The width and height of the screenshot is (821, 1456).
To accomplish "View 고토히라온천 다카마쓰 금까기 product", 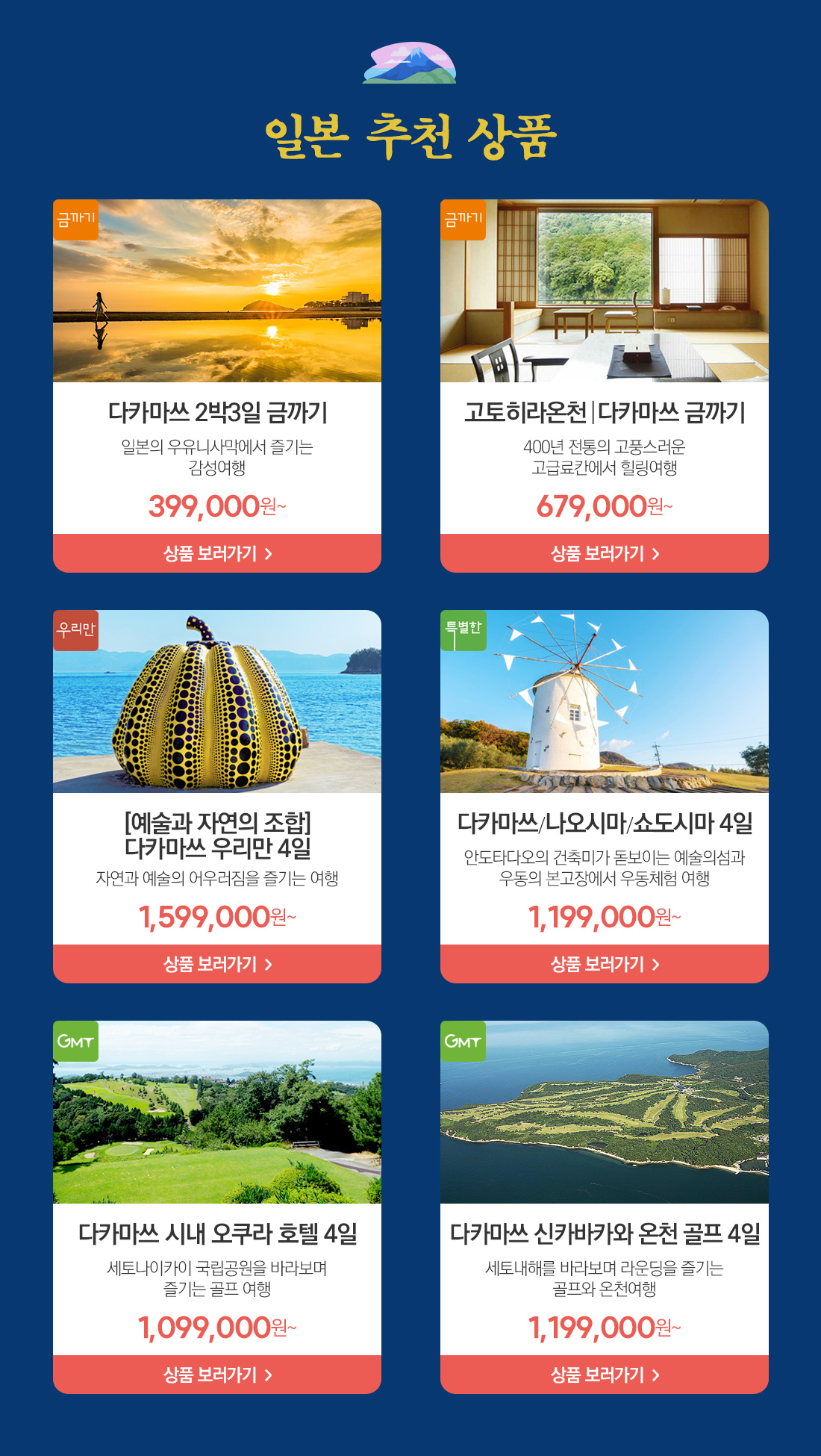I will click(x=605, y=553).
